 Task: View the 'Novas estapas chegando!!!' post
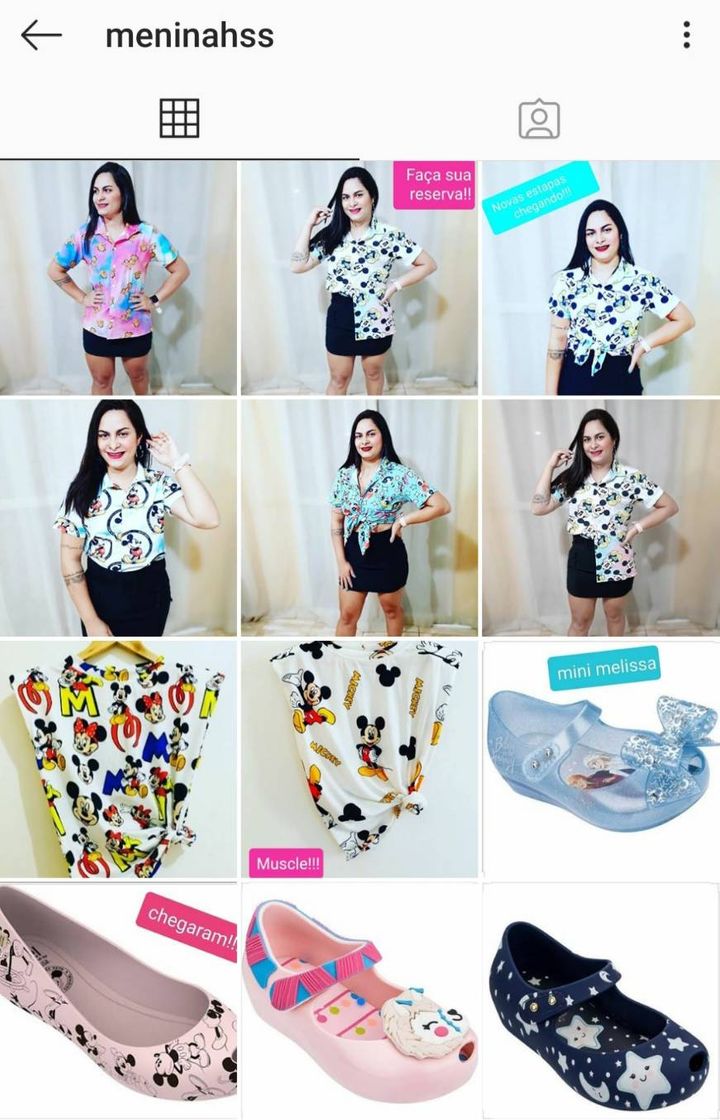[x=600, y=275]
